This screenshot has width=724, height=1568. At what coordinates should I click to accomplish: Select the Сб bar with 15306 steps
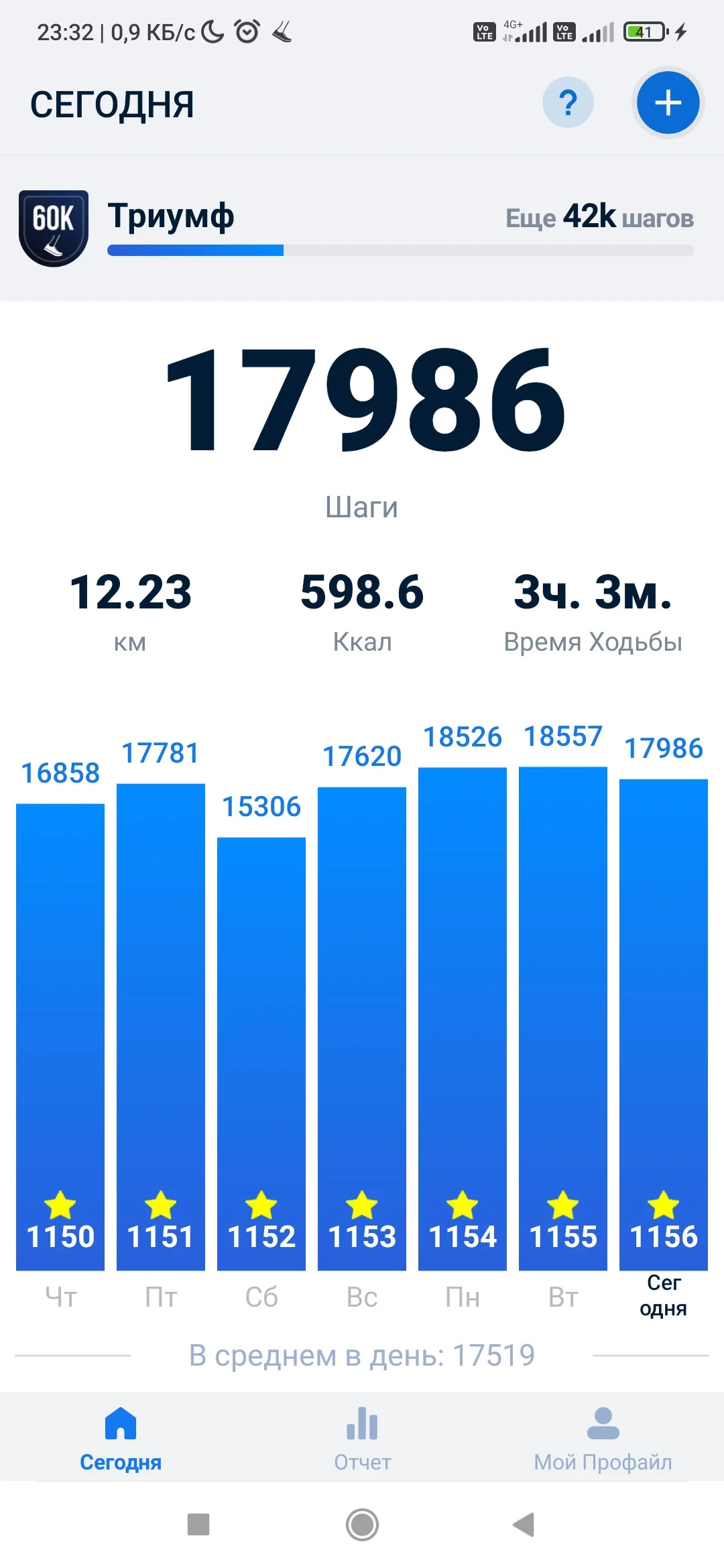point(261,1052)
